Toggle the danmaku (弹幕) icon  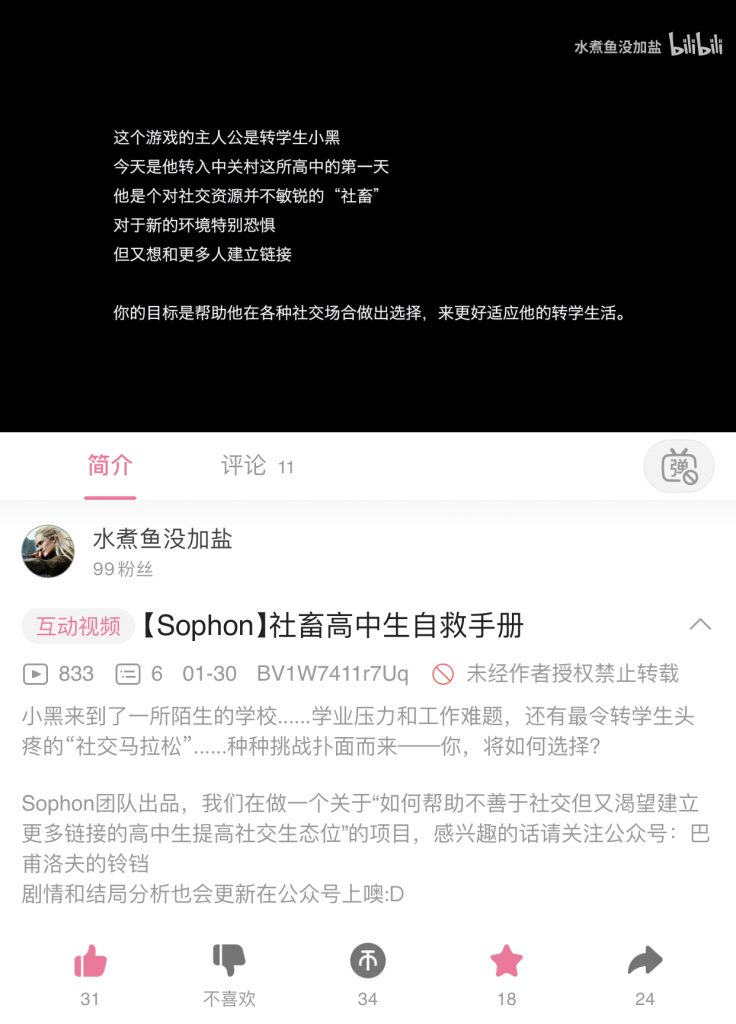[678, 466]
